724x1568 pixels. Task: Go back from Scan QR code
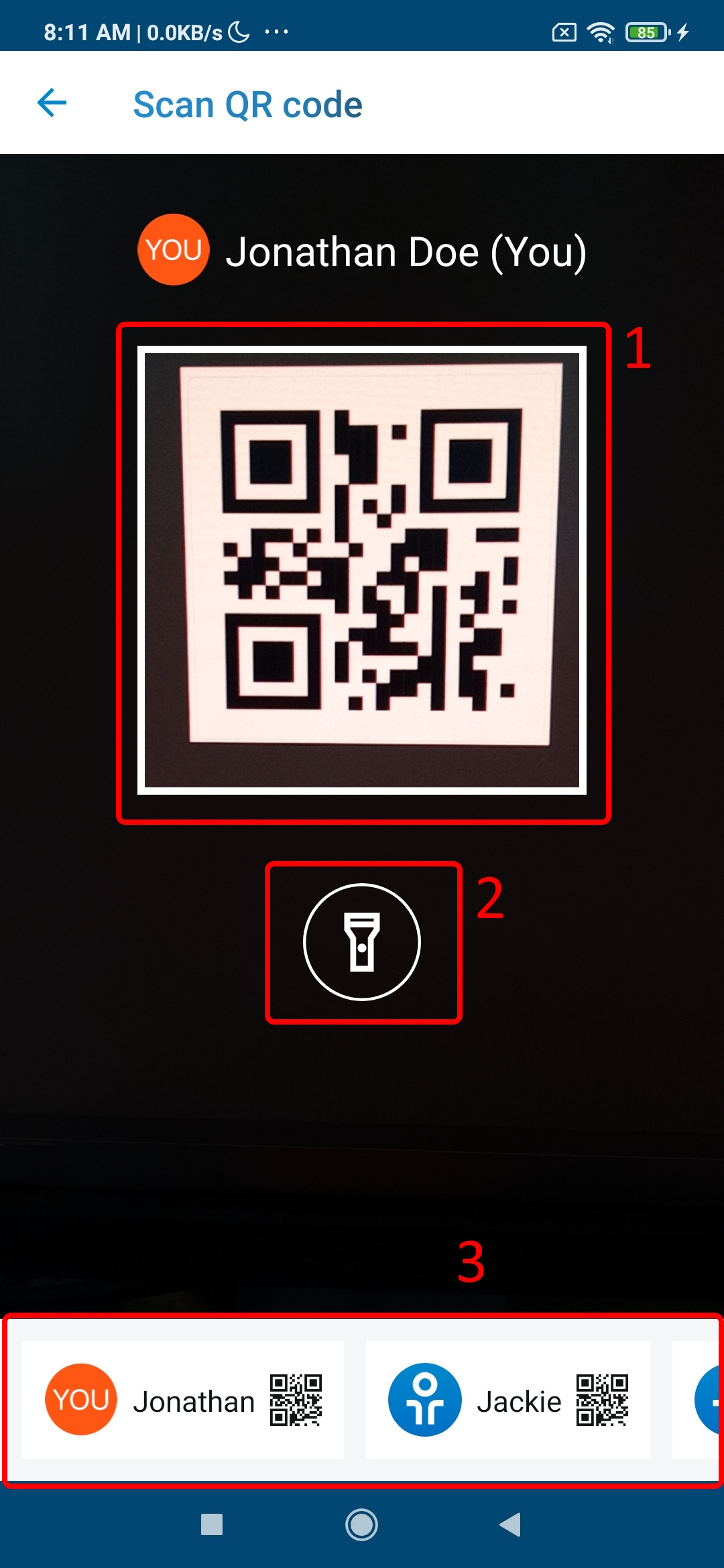click(52, 103)
